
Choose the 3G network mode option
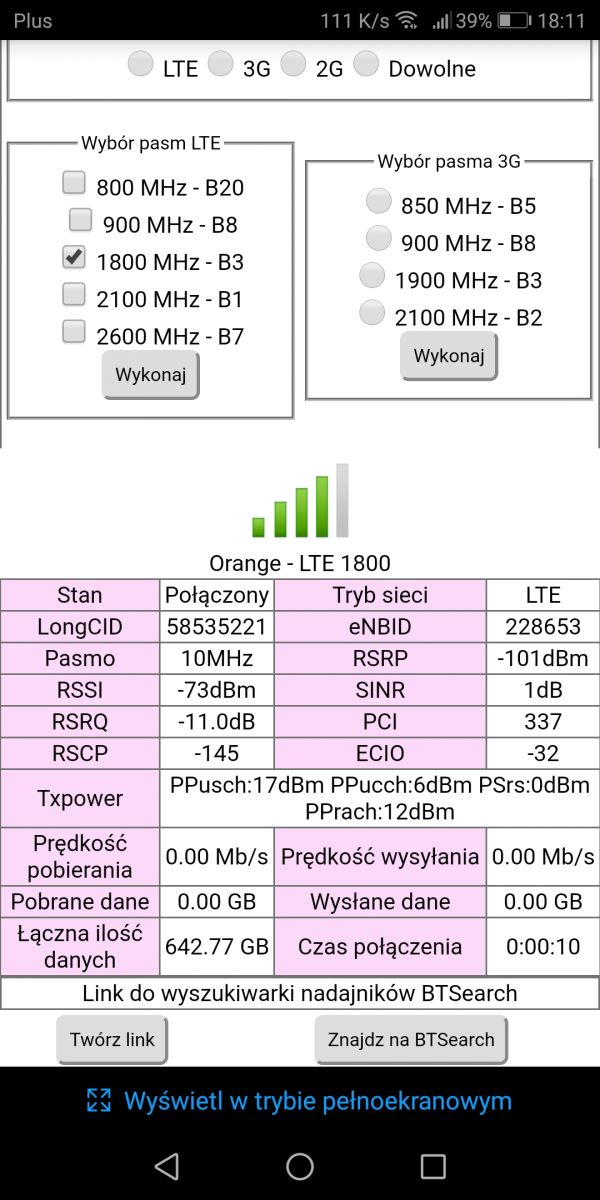(220, 65)
